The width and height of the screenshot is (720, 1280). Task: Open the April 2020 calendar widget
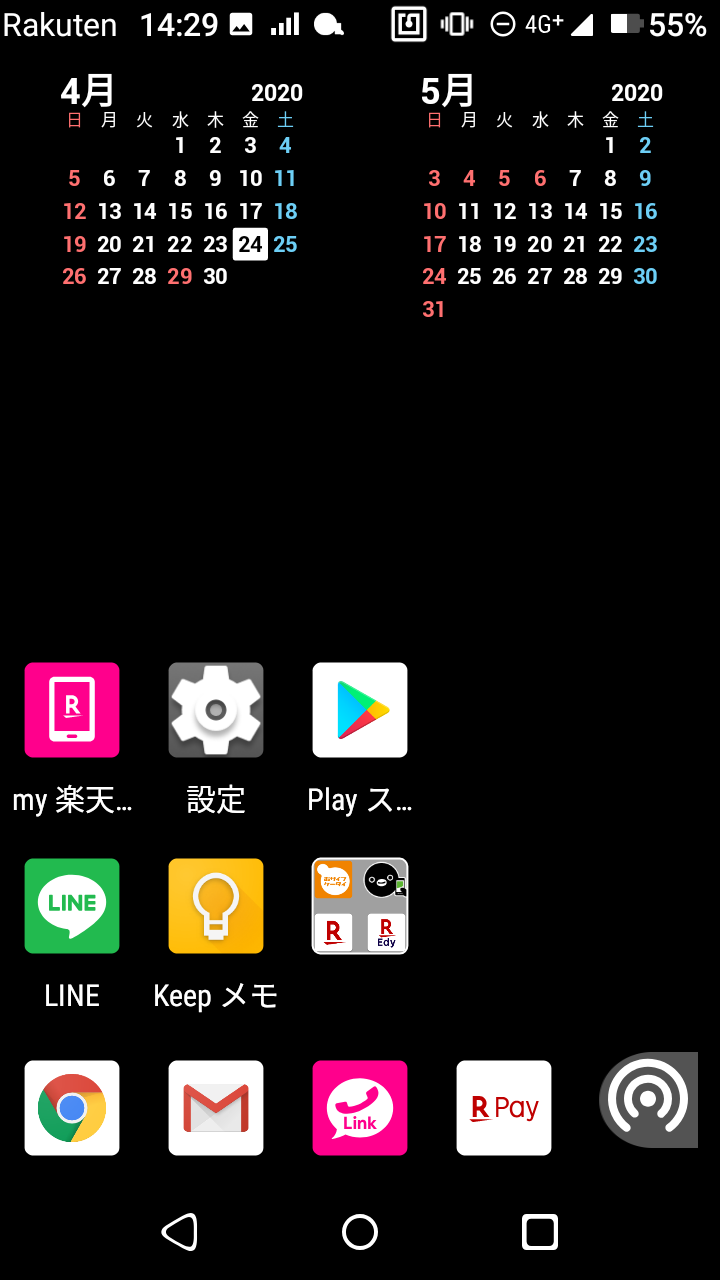pyautogui.click(x=180, y=184)
